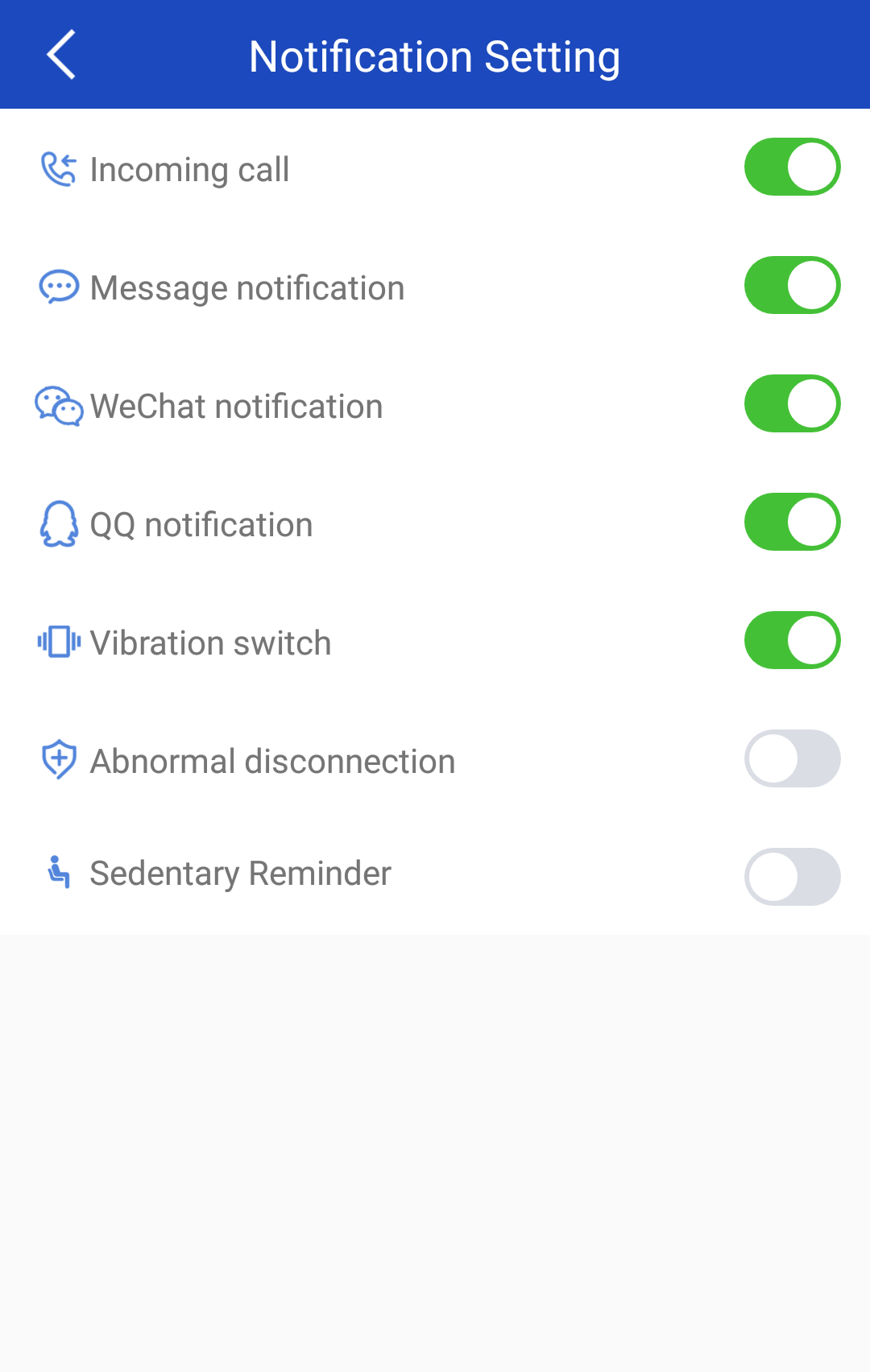Viewport: 870px width, 1372px height.
Task: Toggle off WeChat notification
Action: click(x=792, y=403)
